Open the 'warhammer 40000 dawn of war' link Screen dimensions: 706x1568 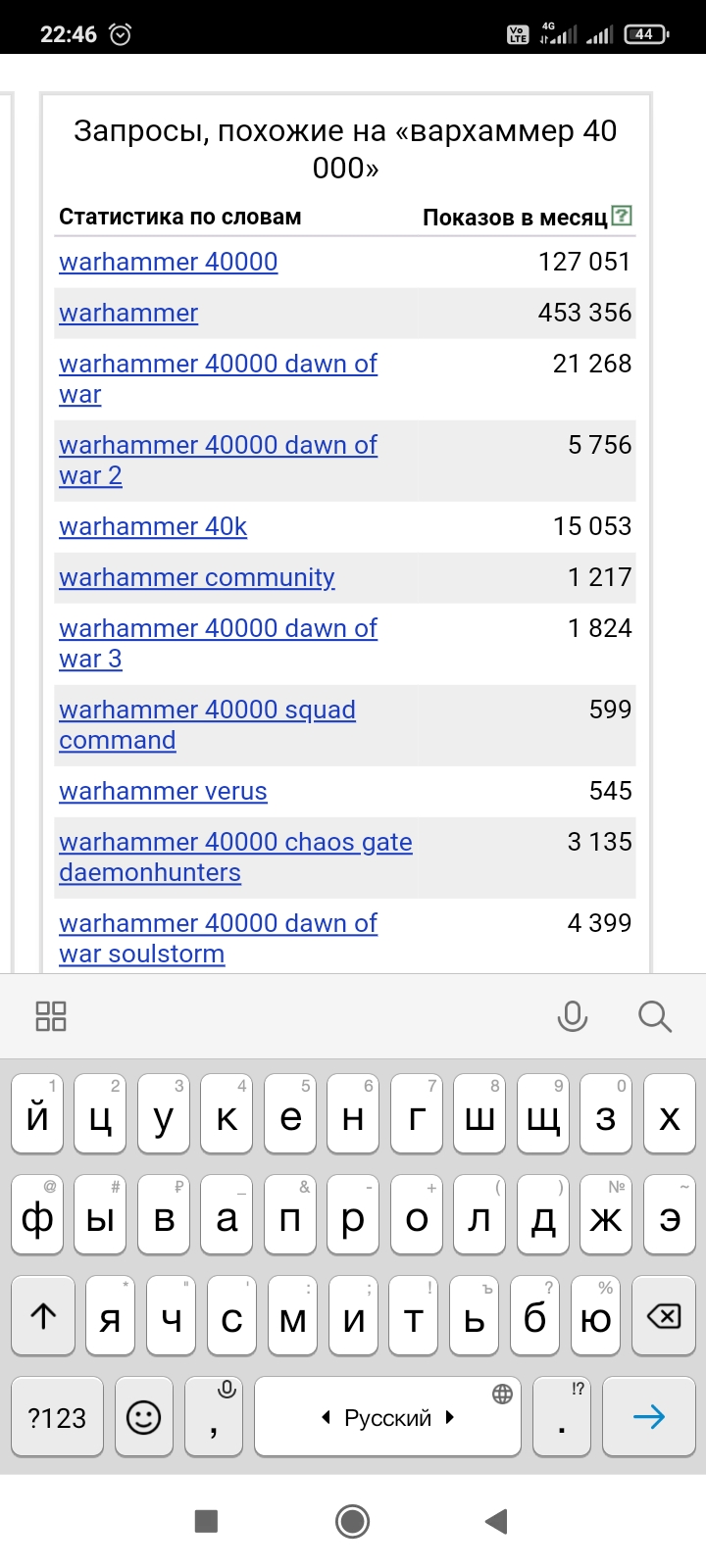coord(218,378)
